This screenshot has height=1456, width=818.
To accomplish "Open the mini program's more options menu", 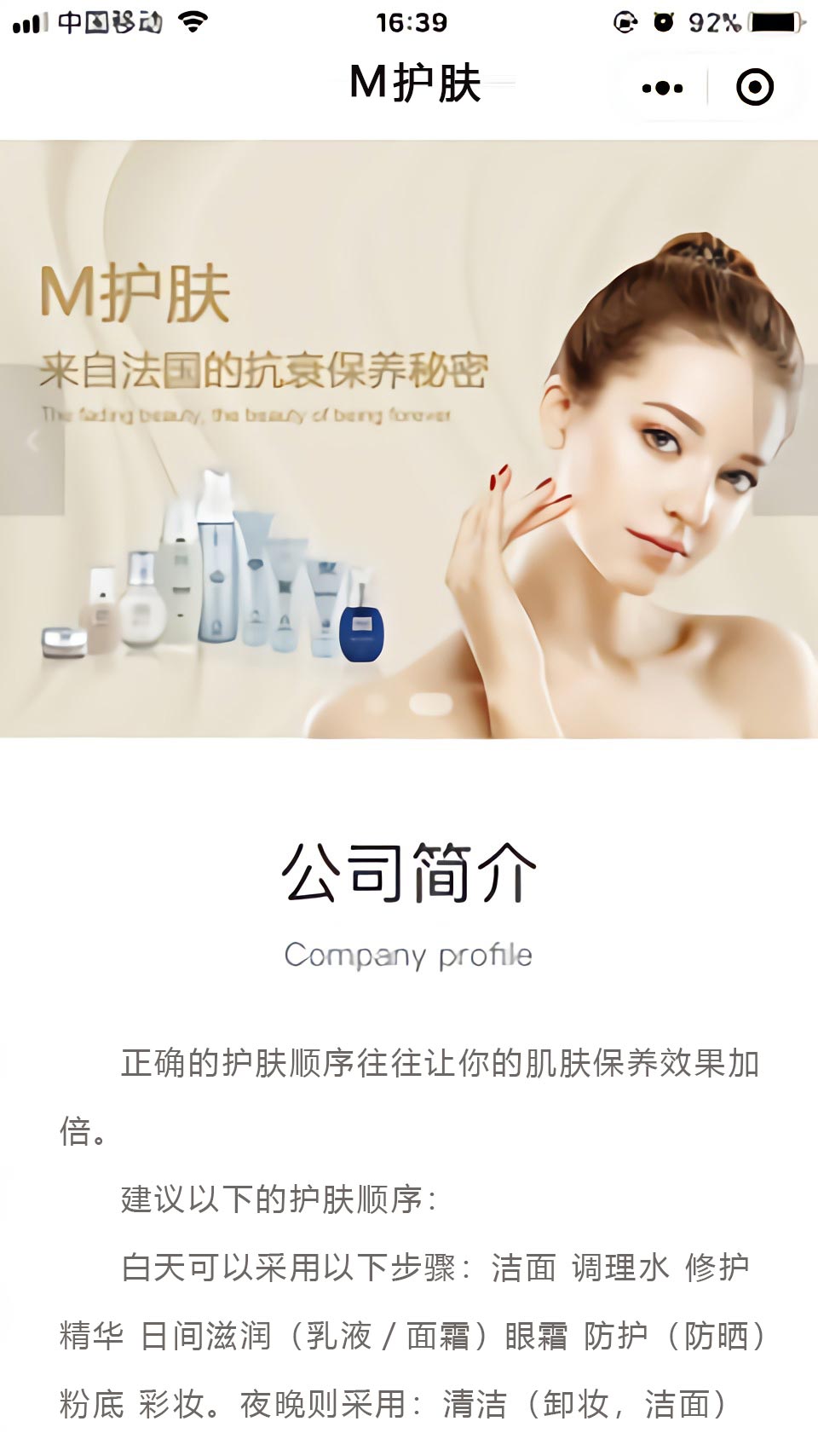I will (662, 87).
